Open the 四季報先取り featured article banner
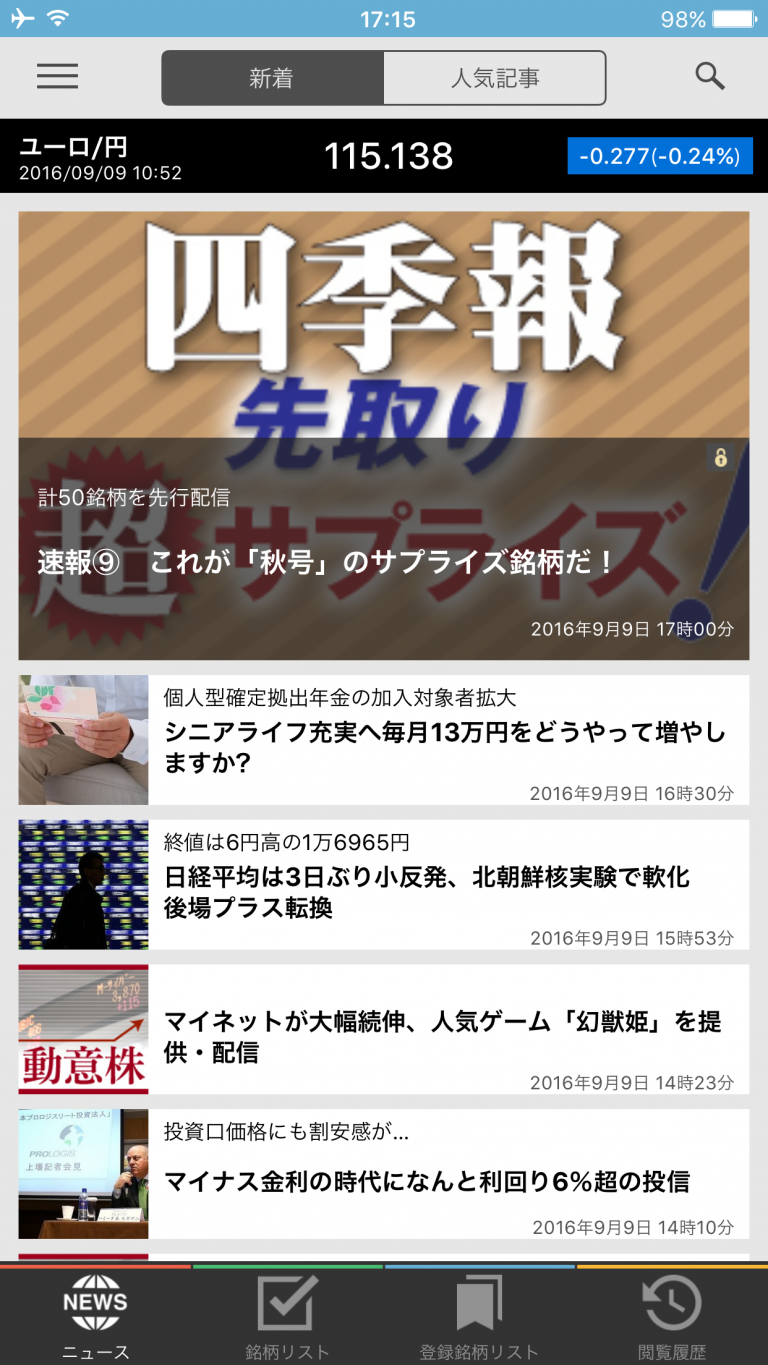 coord(384,435)
